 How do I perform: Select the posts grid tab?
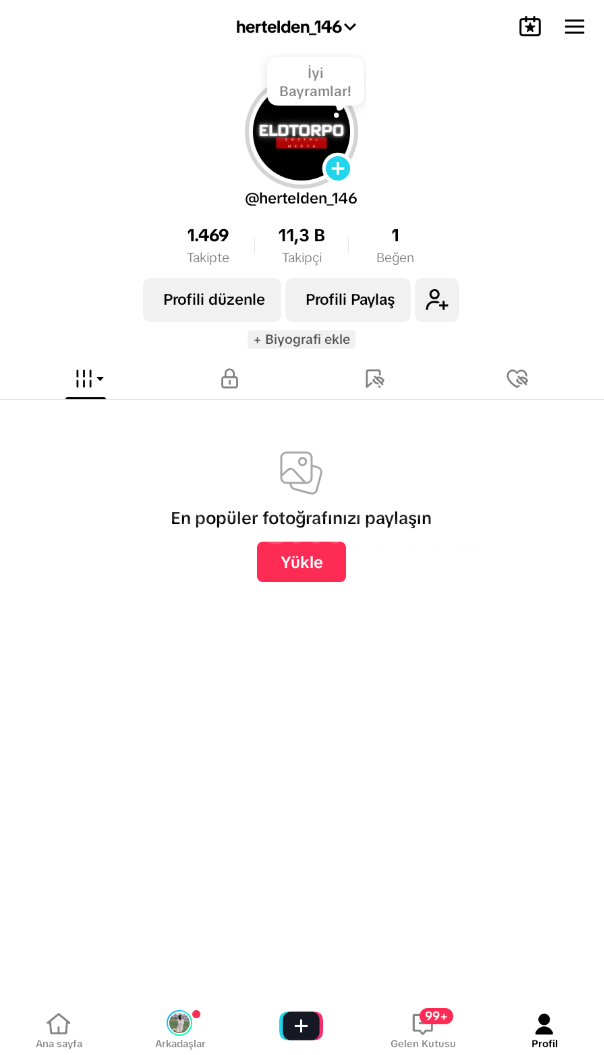click(86, 379)
